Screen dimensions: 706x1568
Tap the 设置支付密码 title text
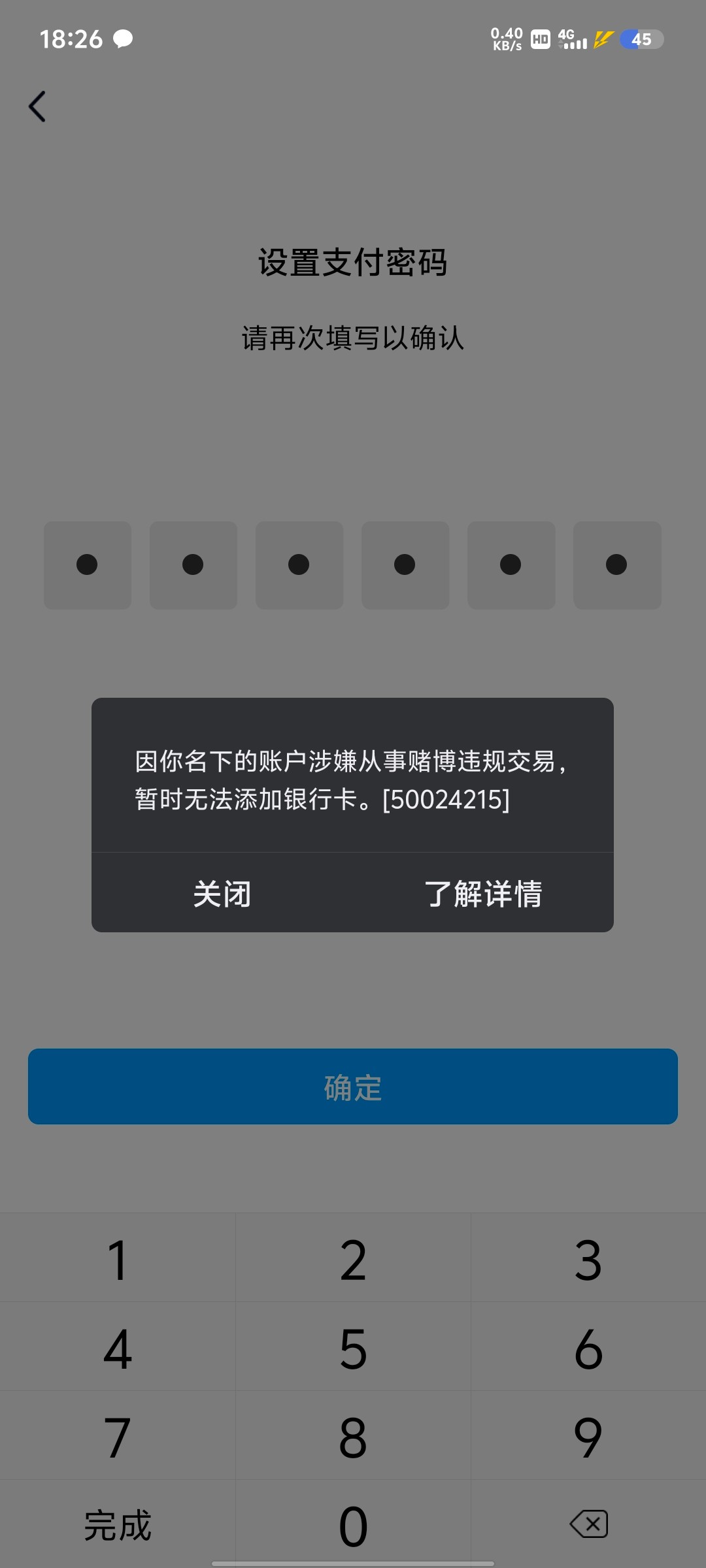click(352, 264)
